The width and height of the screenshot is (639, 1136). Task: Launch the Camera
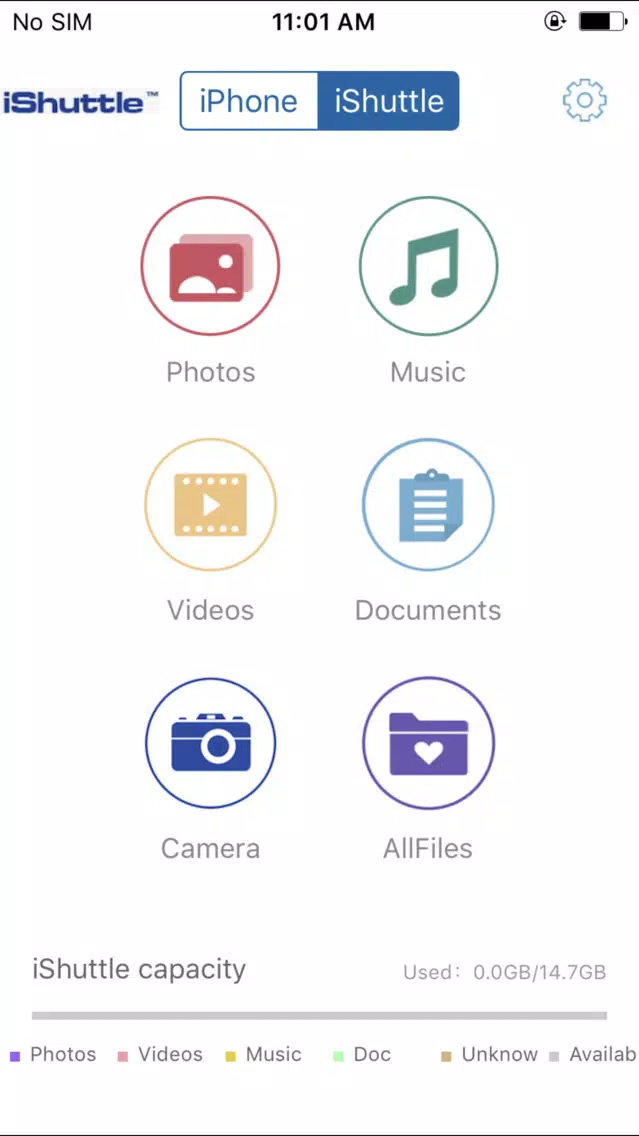pos(210,743)
